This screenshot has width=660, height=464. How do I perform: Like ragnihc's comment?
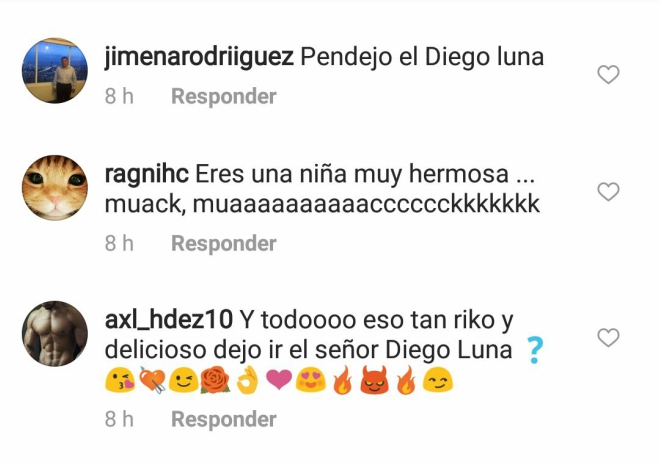click(x=608, y=192)
